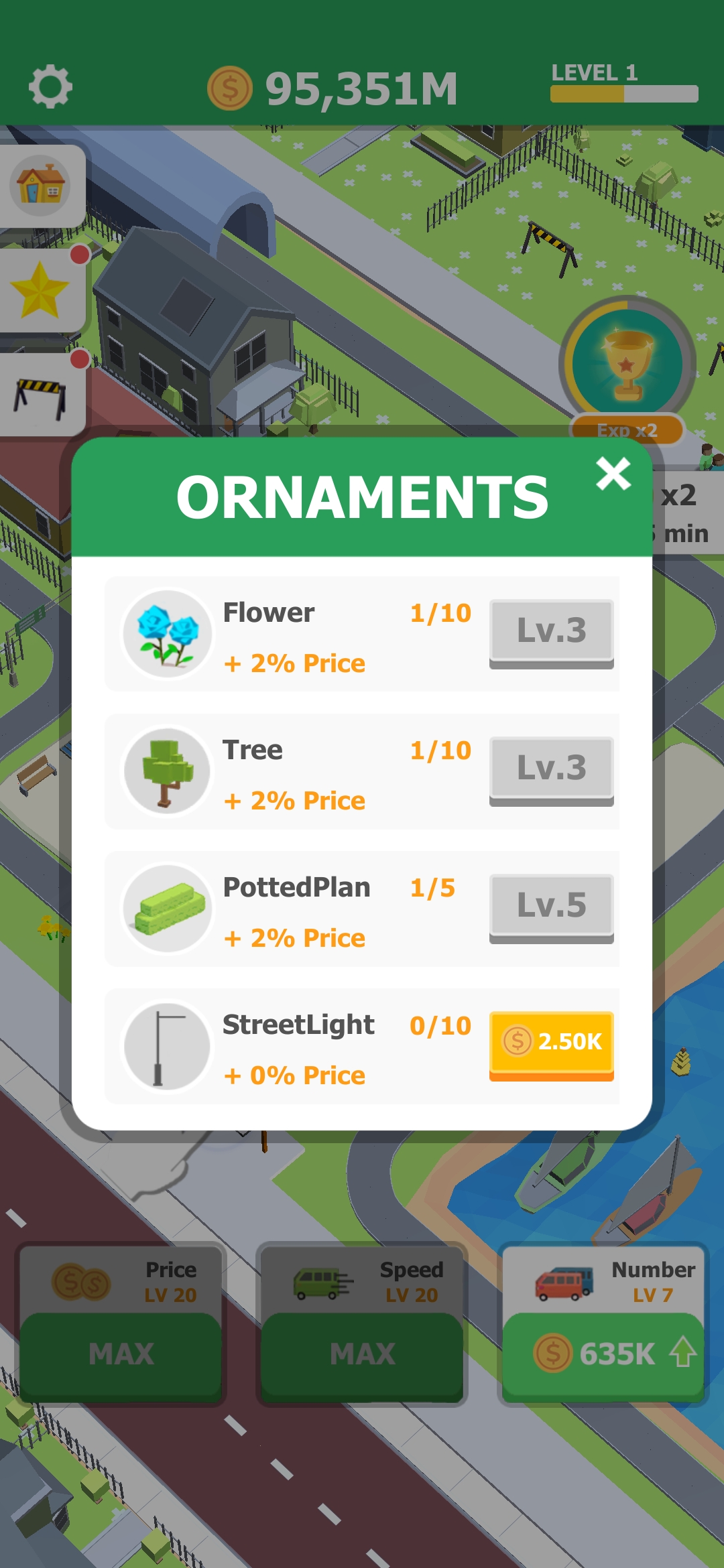Tap the Tree Lv.3 button
Image resolution: width=724 pixels, height=1568 pixels.
[551, 769]
